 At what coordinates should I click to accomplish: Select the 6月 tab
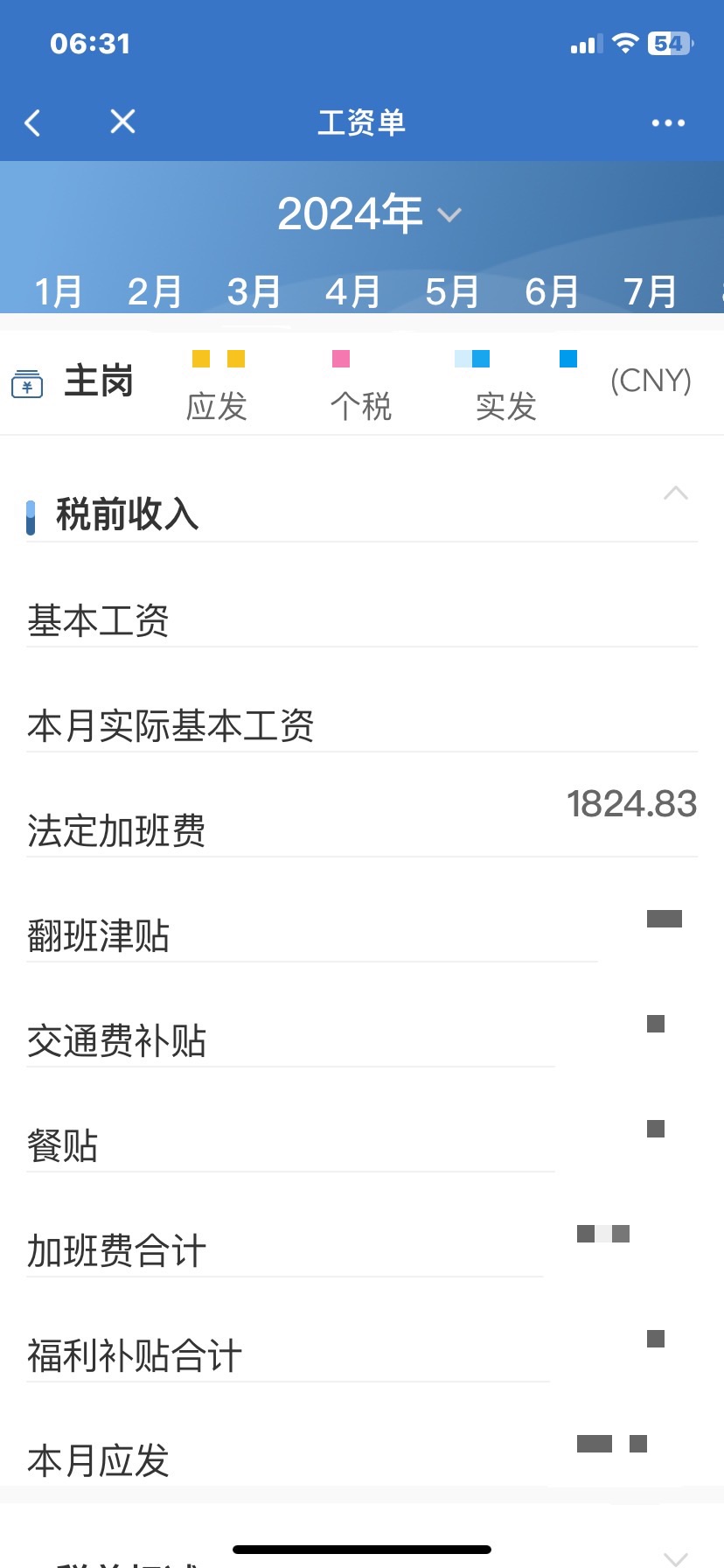[552, 291]
